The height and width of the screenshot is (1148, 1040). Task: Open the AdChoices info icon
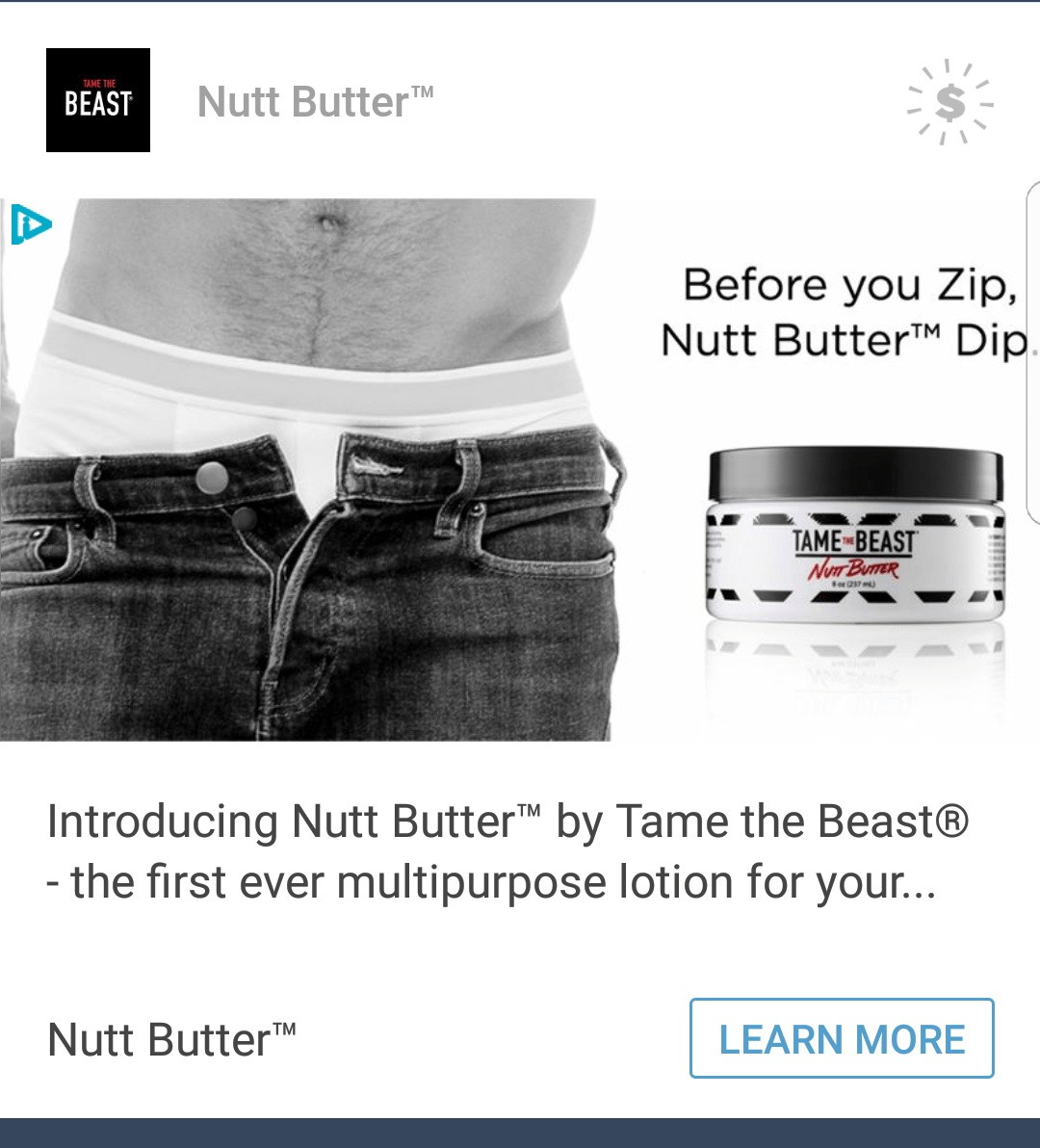30,224
